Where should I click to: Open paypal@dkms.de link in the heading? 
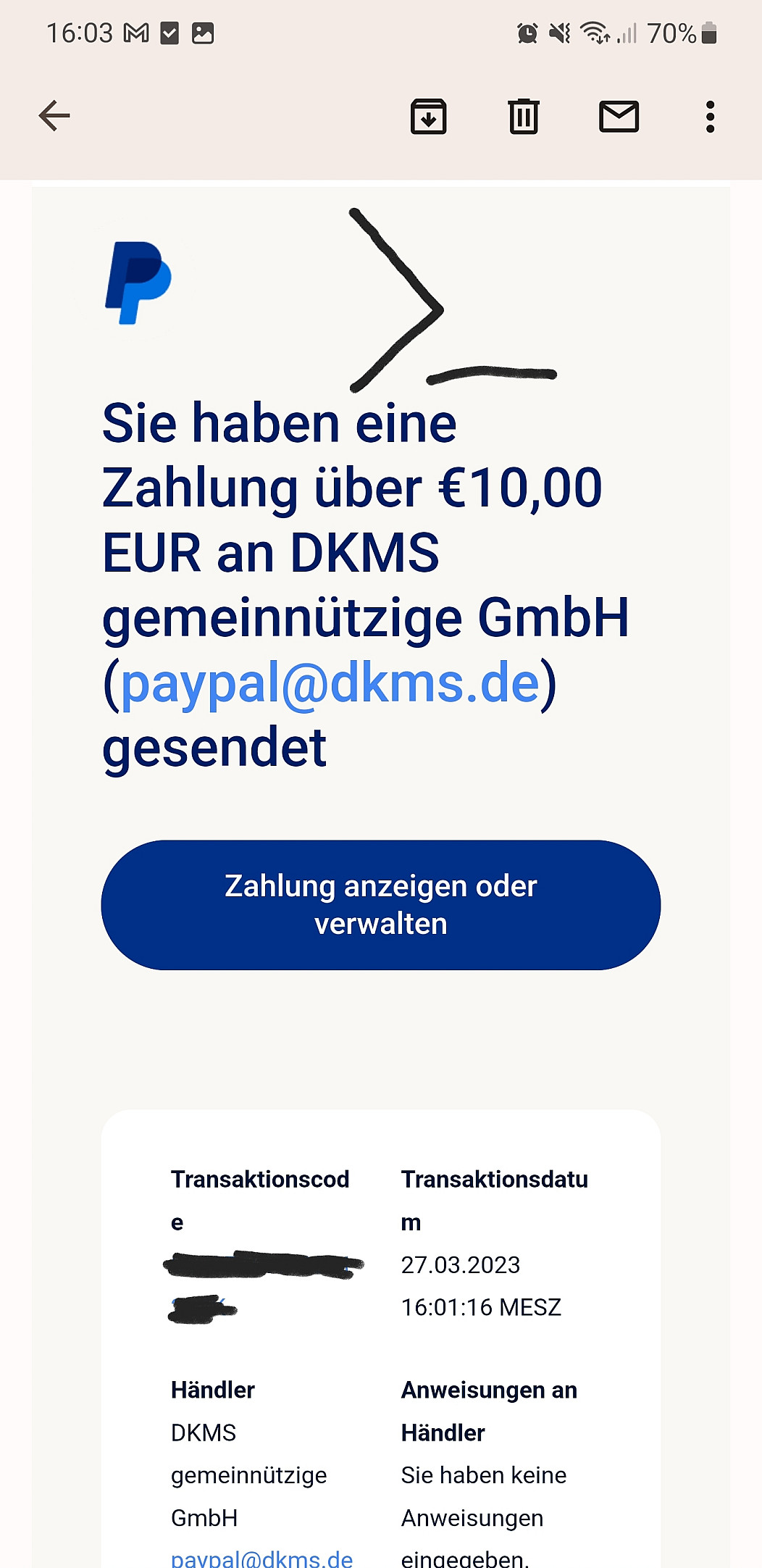pyautogui.click(x=330, y=683)
